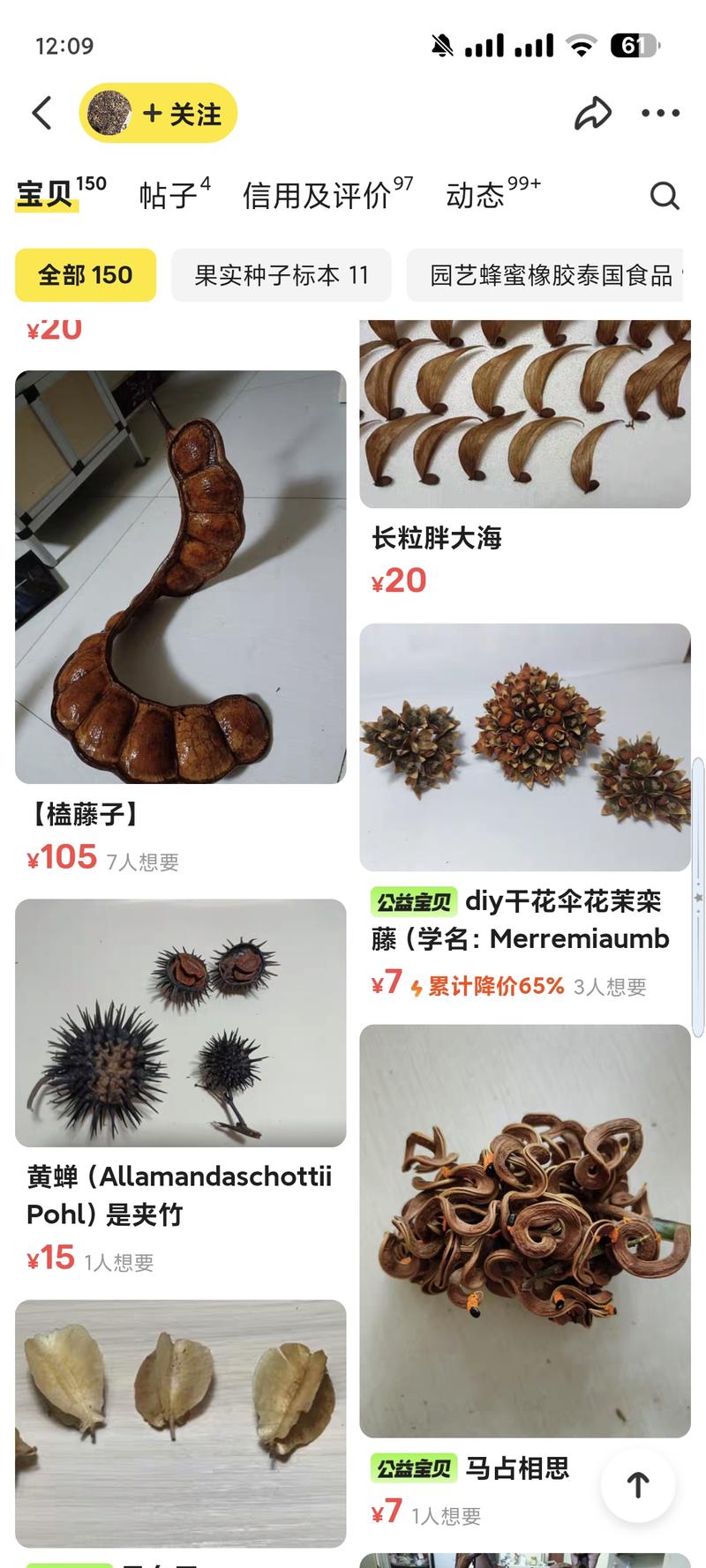Image resolution: width=706 pixels, height=1568 pixels.
Task: View the diy干花伞花茉栾藤 listing
Action: pos(524,748)
